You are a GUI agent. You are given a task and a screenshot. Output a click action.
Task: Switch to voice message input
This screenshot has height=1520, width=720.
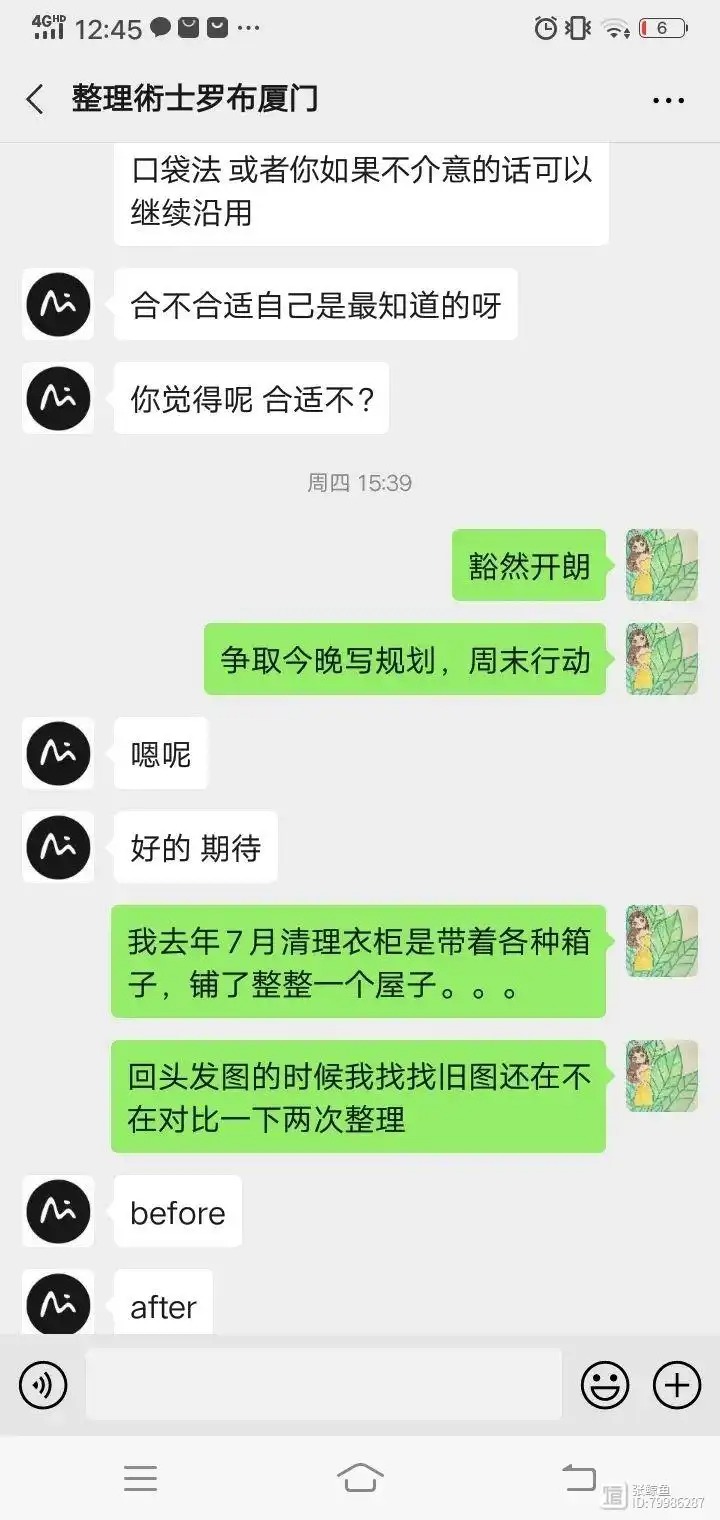pos(43,1385)
